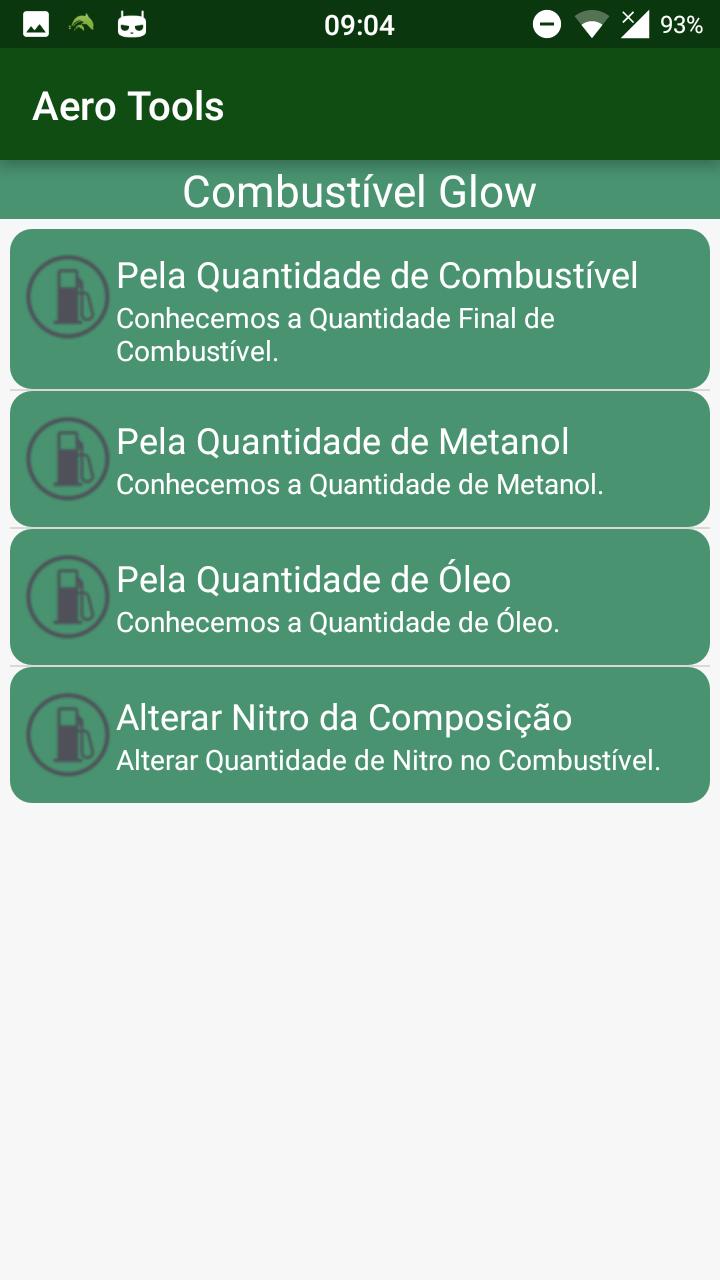The height and width of the screenshot is (1280, 720).
Task: Choose Pela Quantidade de Óleo
Action: [360, 597]
